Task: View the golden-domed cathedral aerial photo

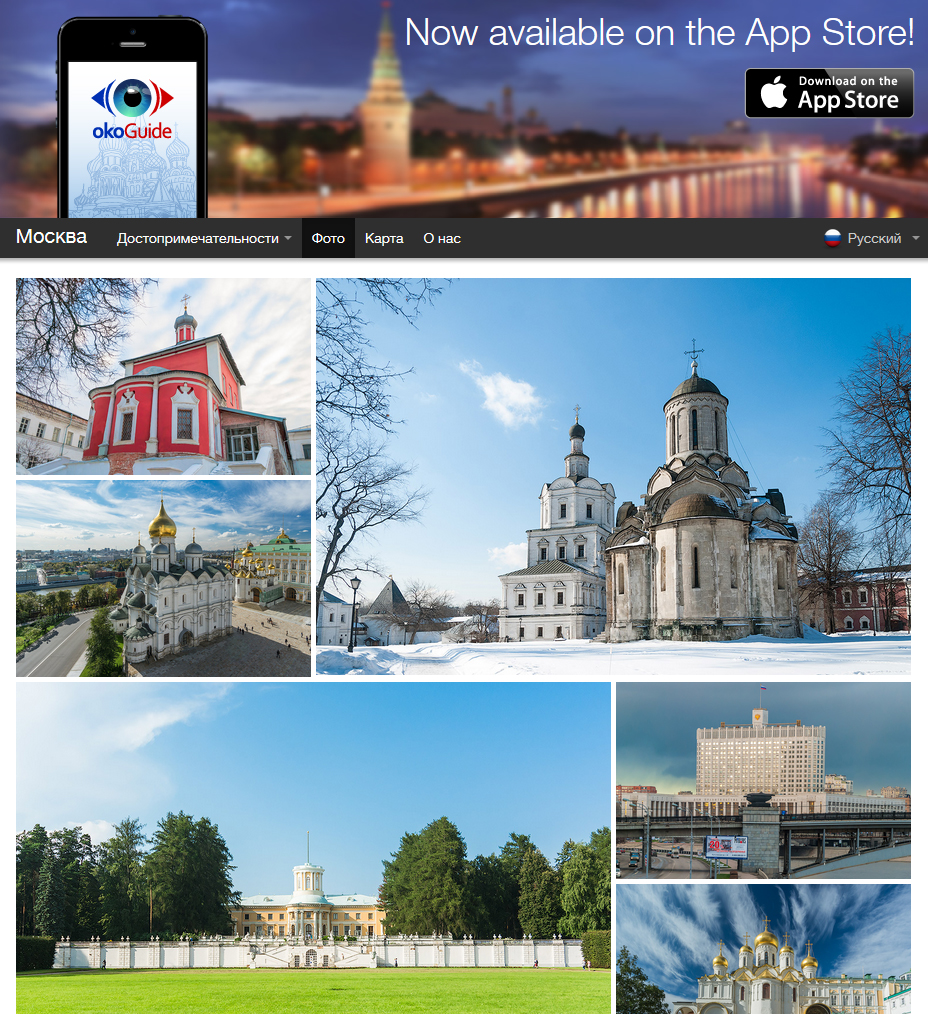Action: pos(163,579)
